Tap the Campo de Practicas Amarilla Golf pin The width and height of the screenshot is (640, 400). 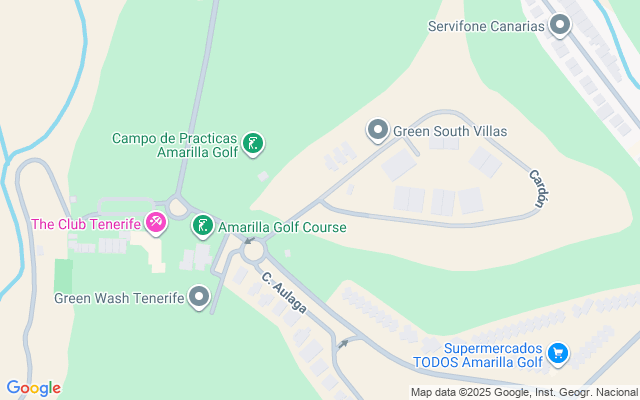click(254, 144)
